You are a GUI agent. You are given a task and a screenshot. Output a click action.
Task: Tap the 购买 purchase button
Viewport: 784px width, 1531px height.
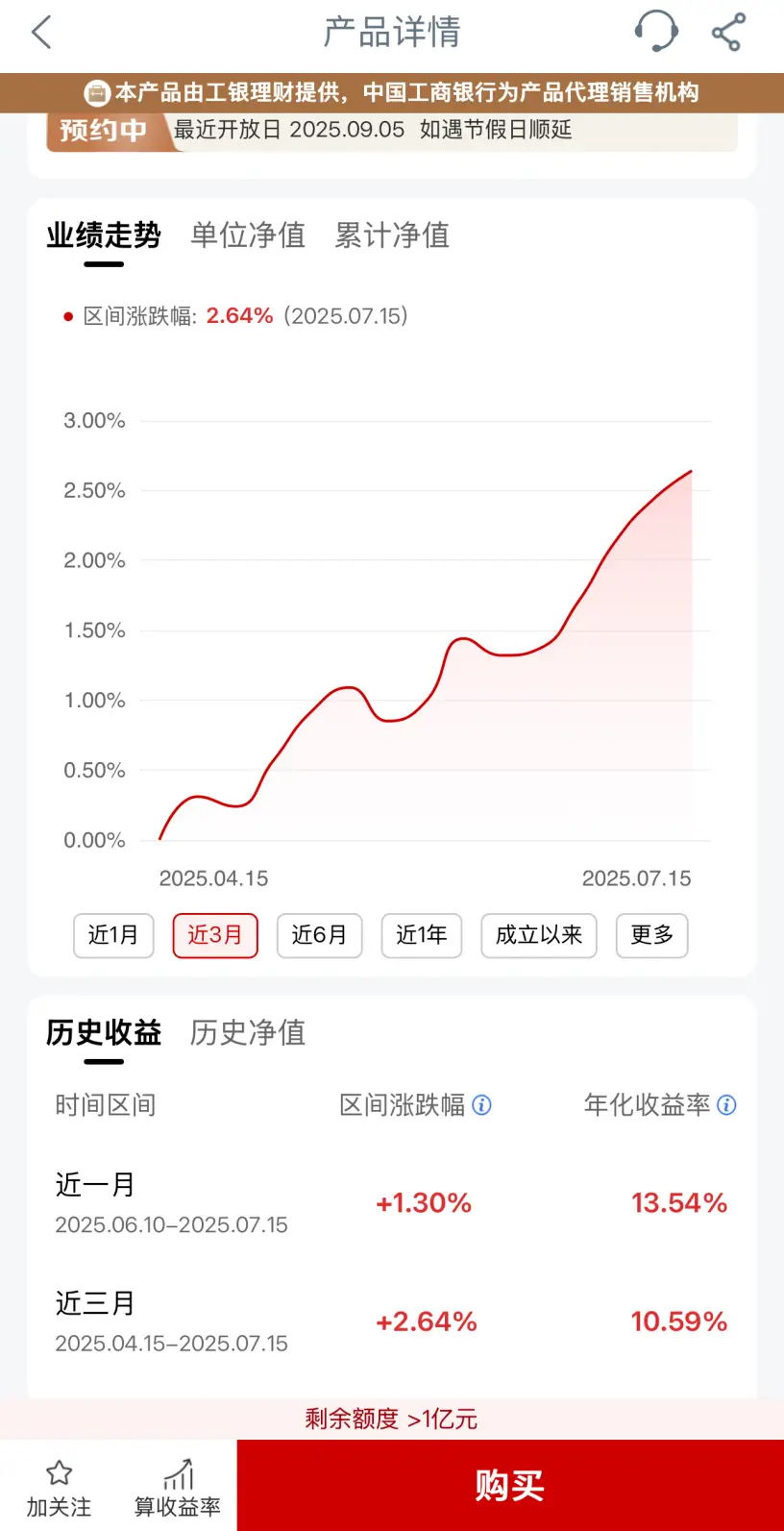coord(507,1484)
